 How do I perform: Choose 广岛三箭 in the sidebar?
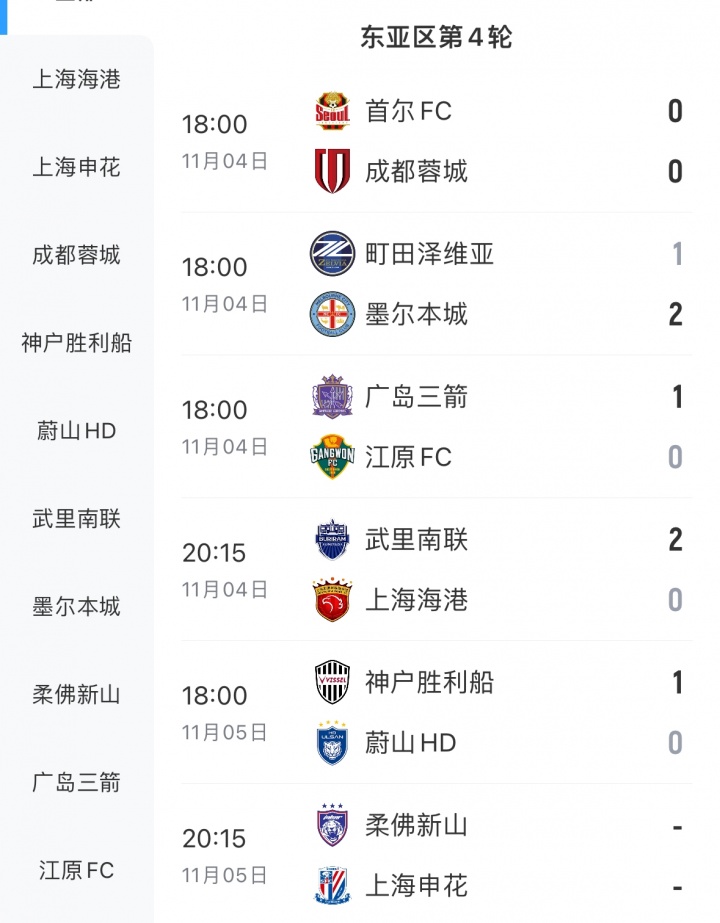pos(76,782)
